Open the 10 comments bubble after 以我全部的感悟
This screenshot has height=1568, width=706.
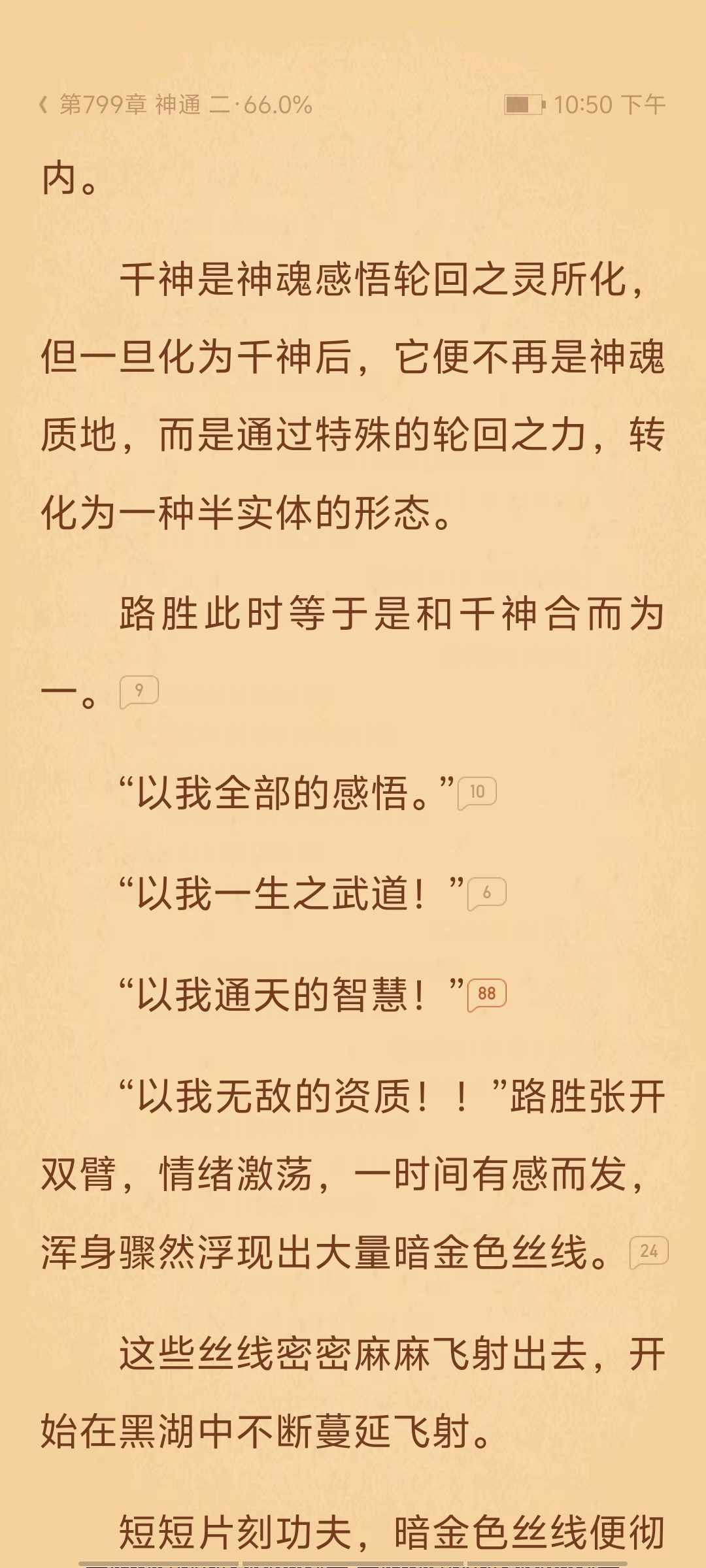pyautogui.click(x=477, y=793)
